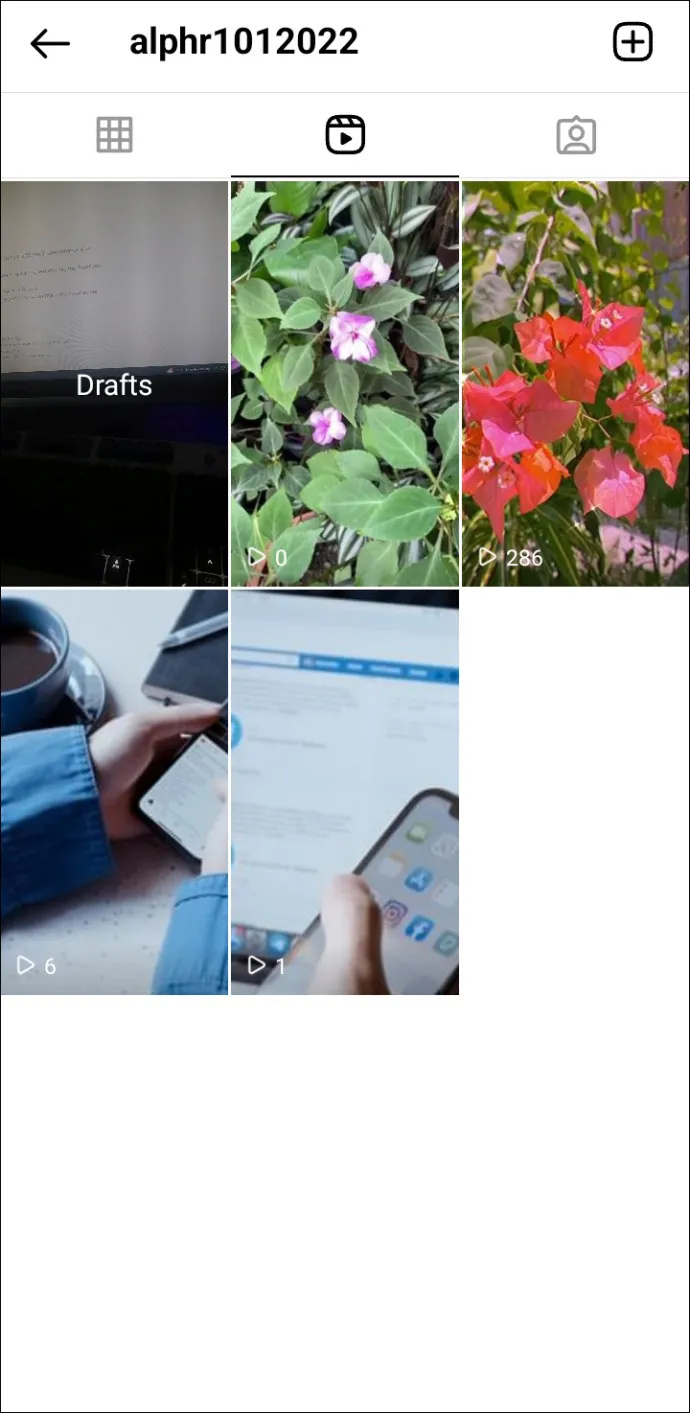Select the Reels tab
Screen dimensions: 690x1413
point(345,135)
